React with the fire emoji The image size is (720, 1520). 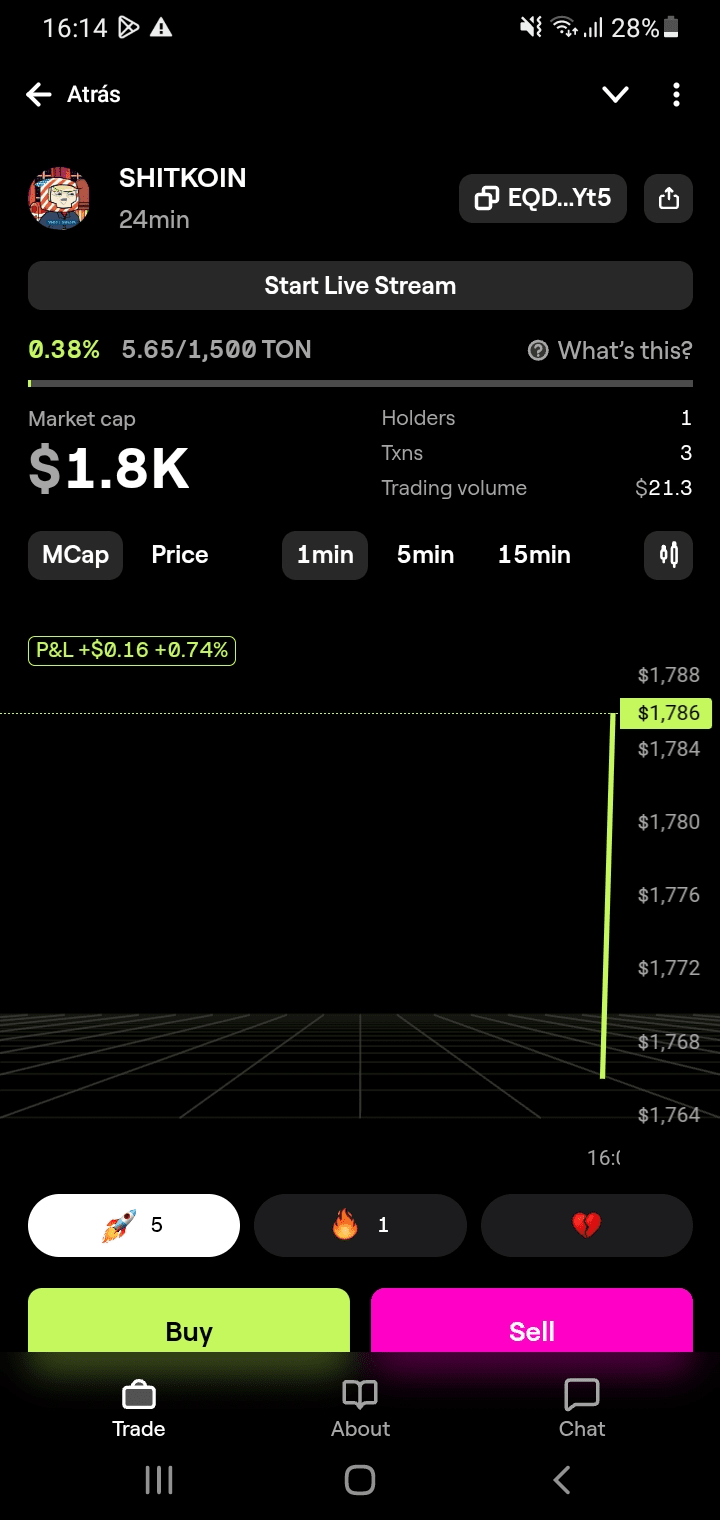pos(360,1225)
